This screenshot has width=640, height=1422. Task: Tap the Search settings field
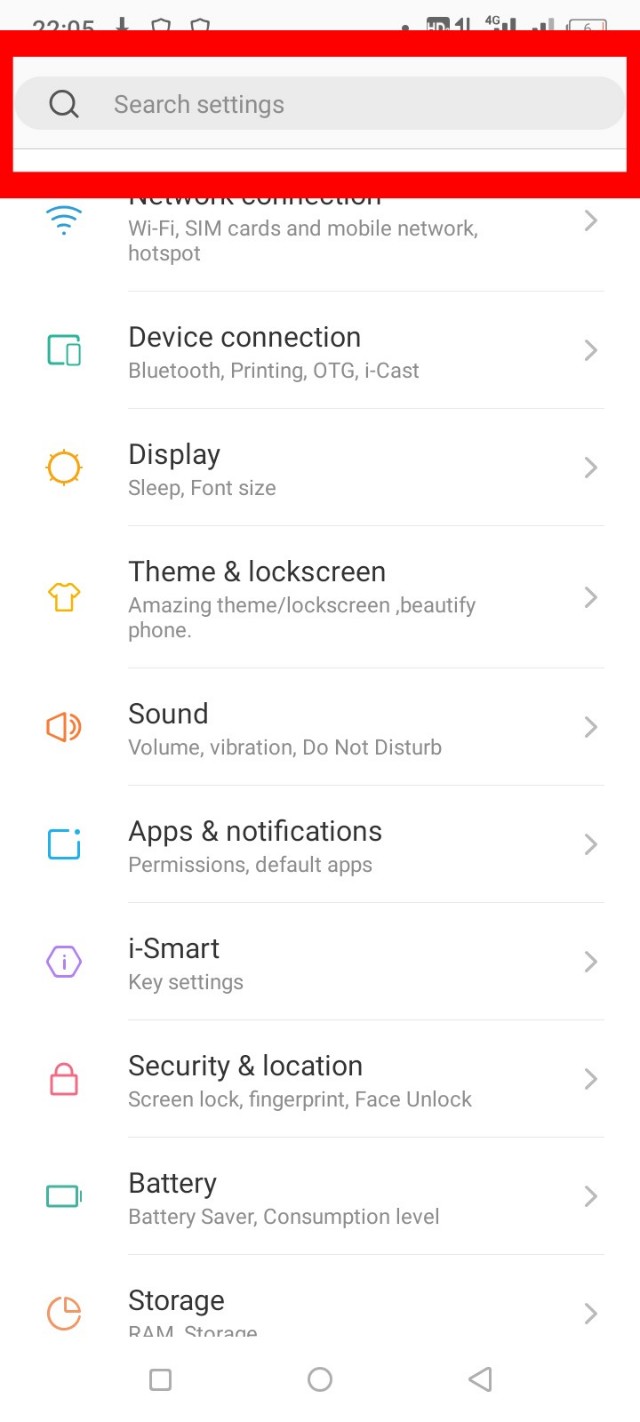tap(320, 104)
